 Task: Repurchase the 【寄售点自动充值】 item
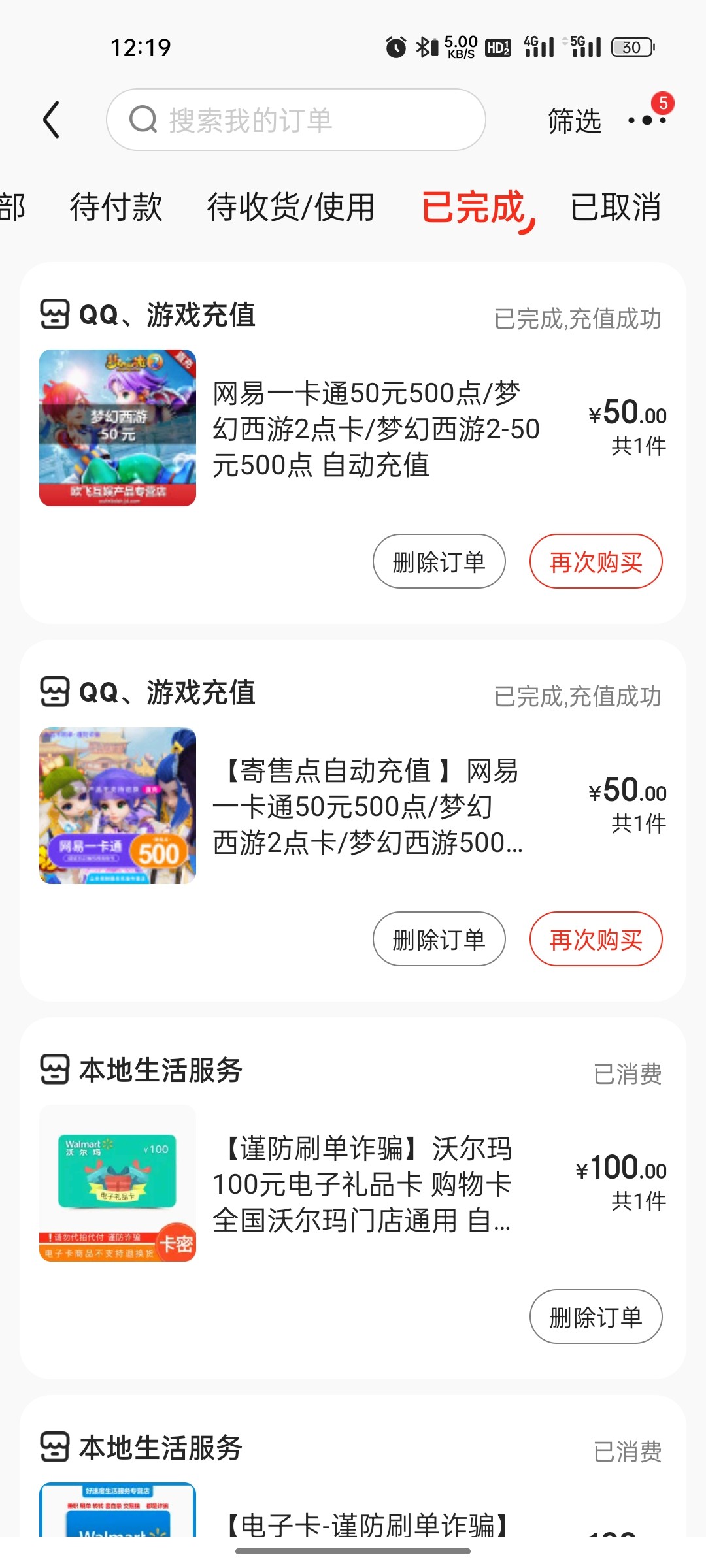(x=596, y=939)
